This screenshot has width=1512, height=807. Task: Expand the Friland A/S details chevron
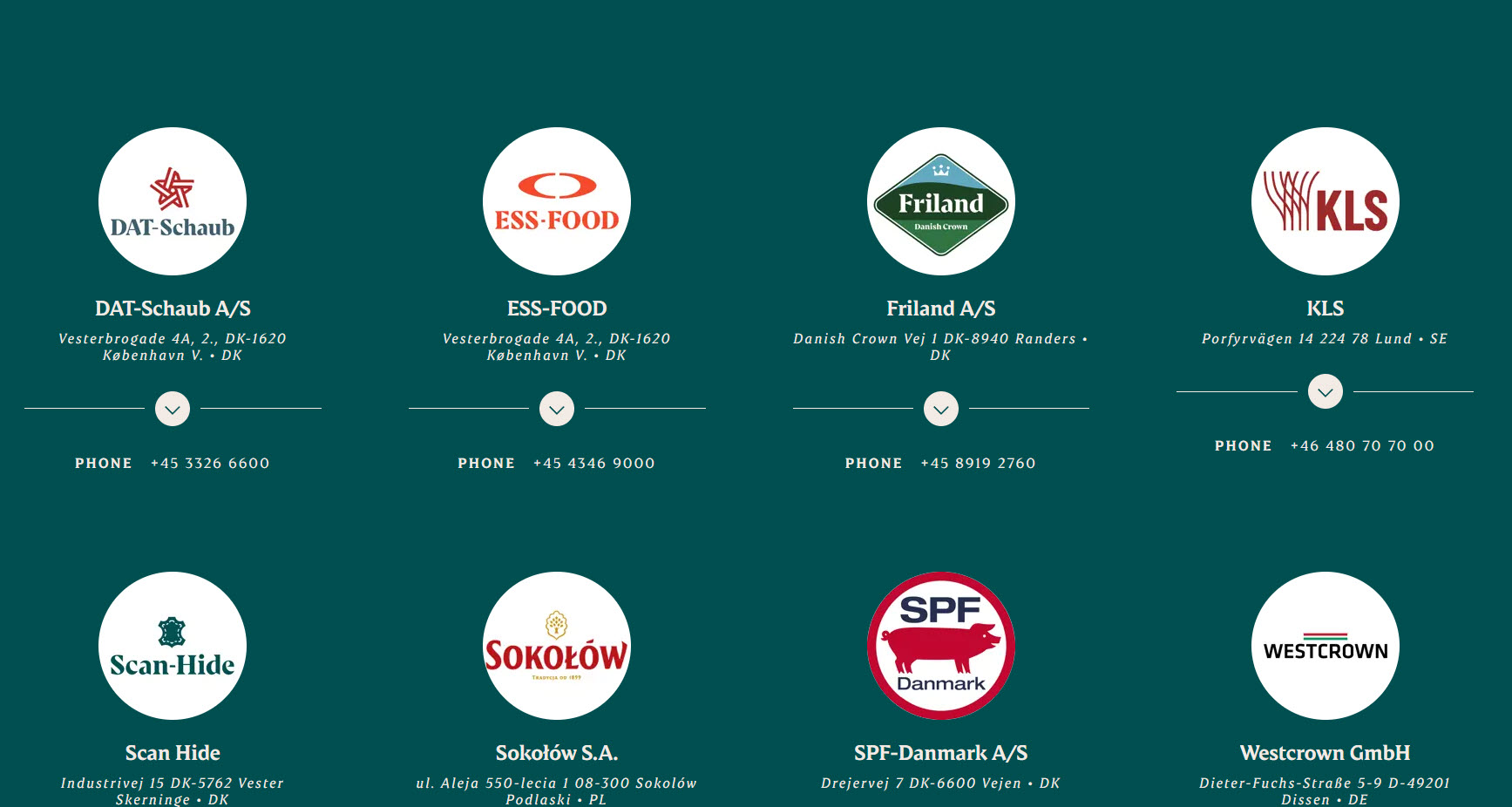pos(941,409)
